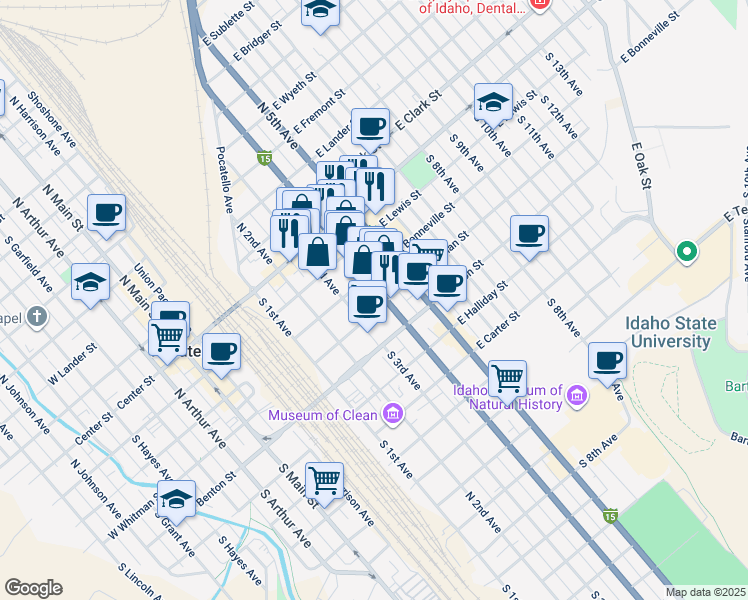Image resolution: width=748 pixels, height=600 pixels.
Task: Tap the school marker near E Sublette St
Action: 320,12
